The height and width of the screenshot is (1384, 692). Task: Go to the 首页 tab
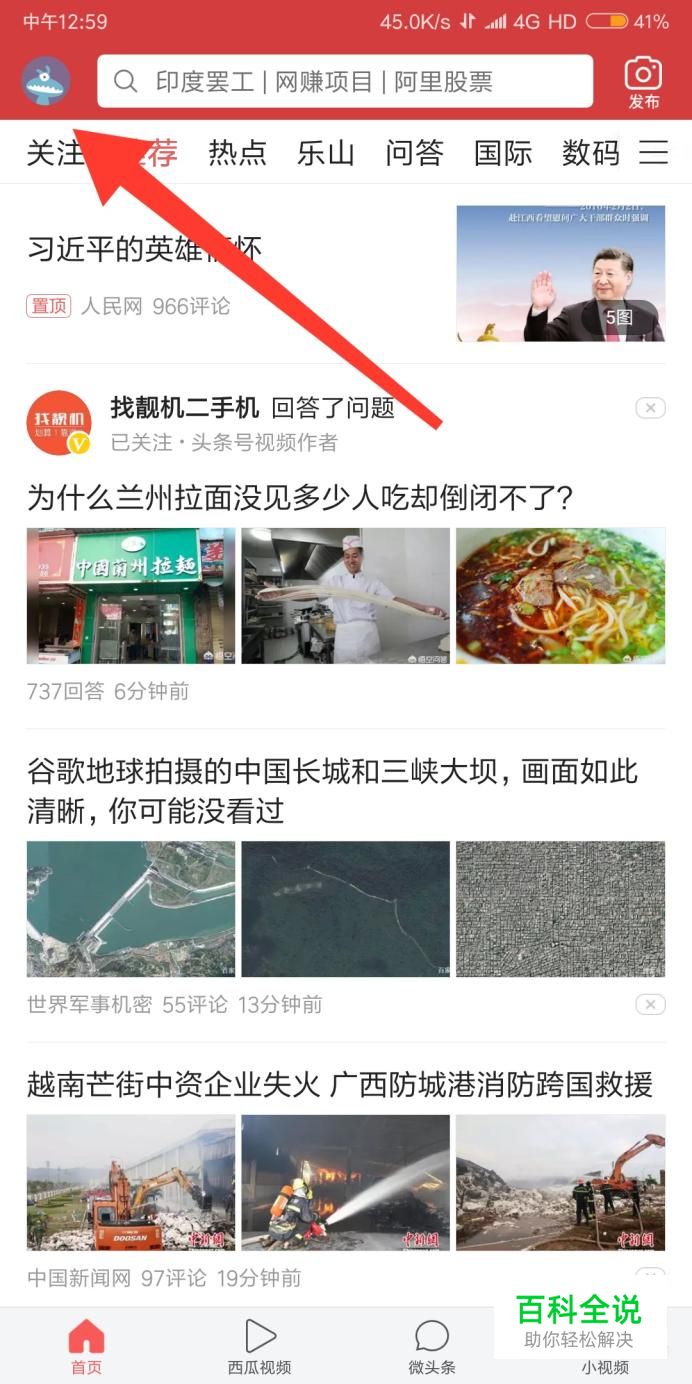86,1345
